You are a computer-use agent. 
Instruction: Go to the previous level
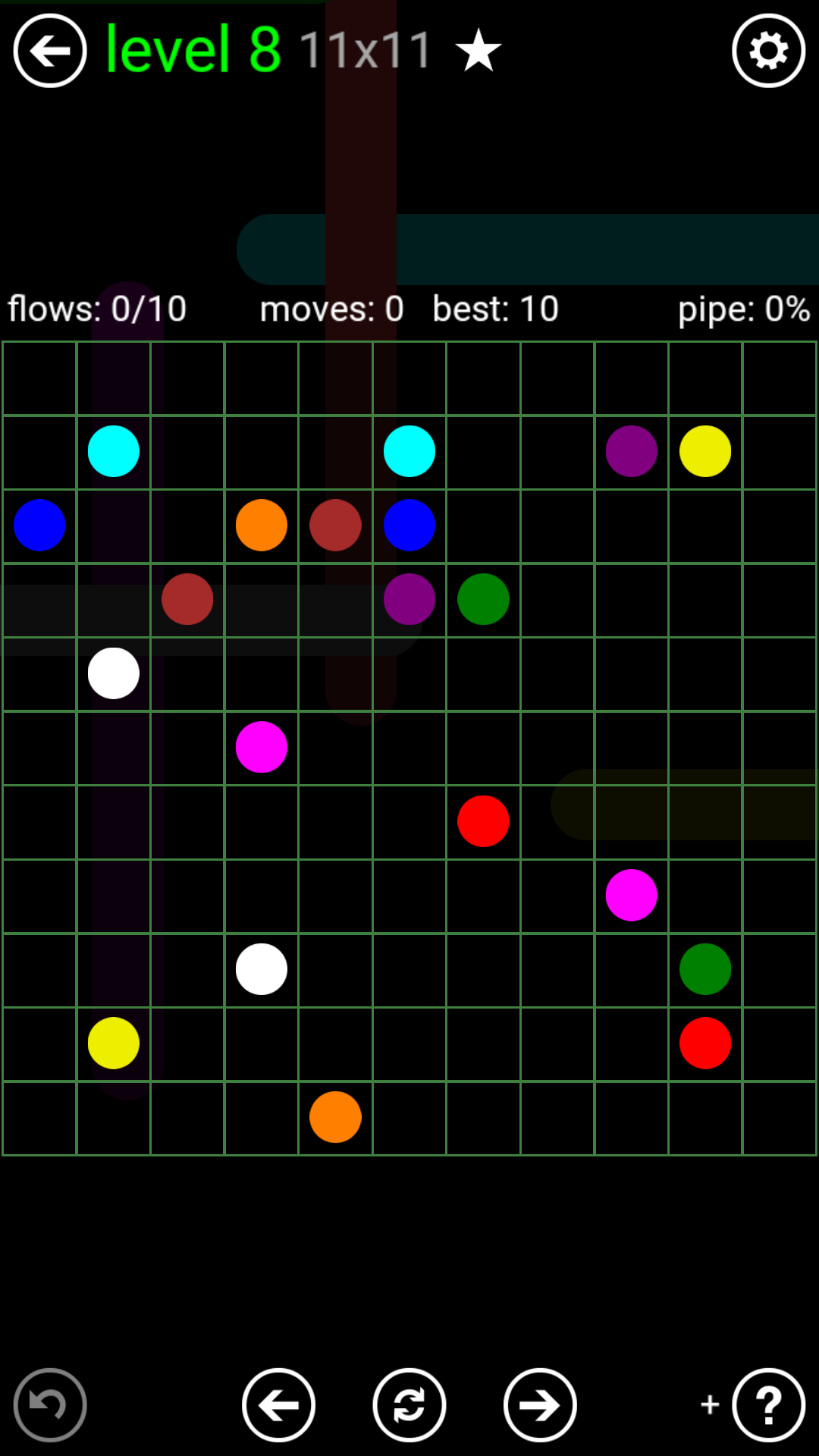coord(278,1404)
